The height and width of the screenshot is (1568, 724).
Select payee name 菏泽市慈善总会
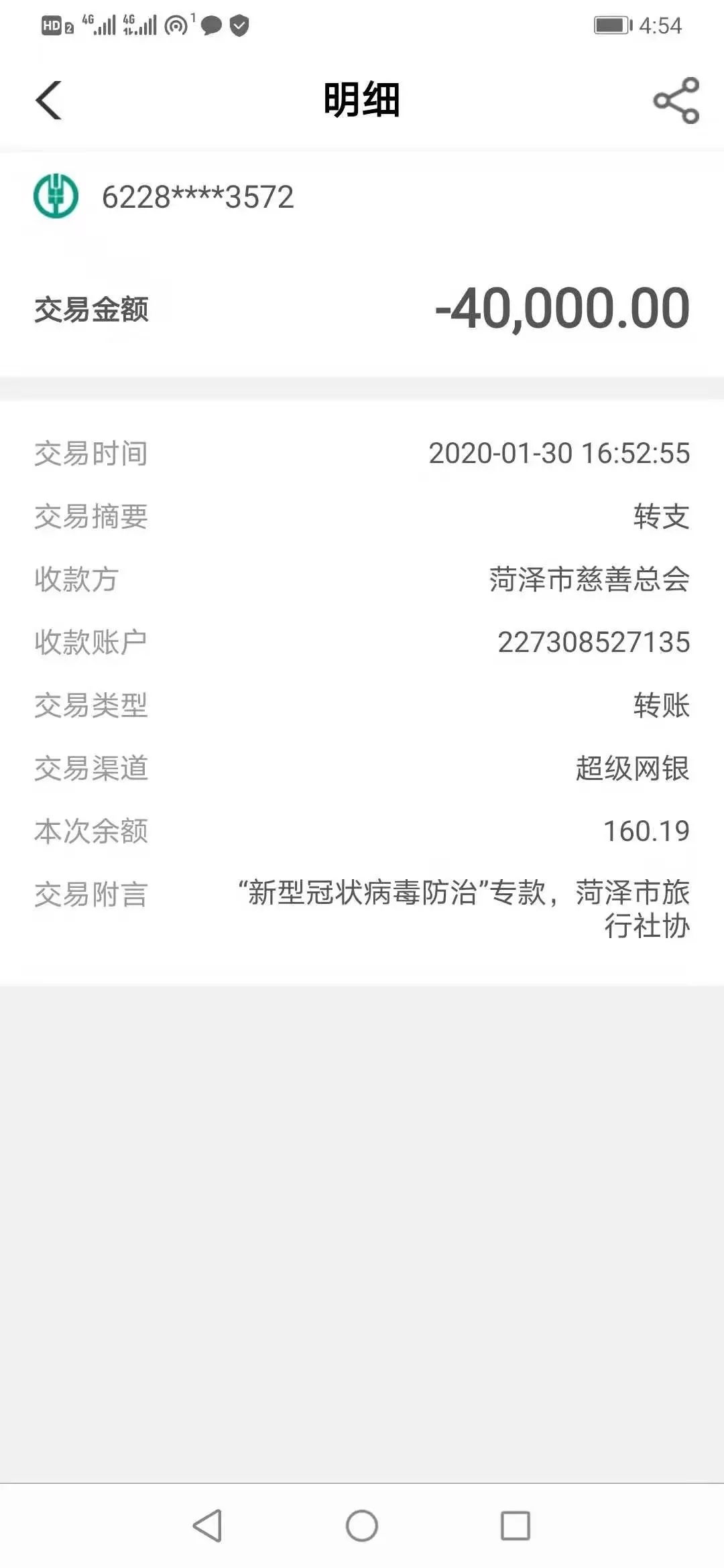[x=589, y=580]
